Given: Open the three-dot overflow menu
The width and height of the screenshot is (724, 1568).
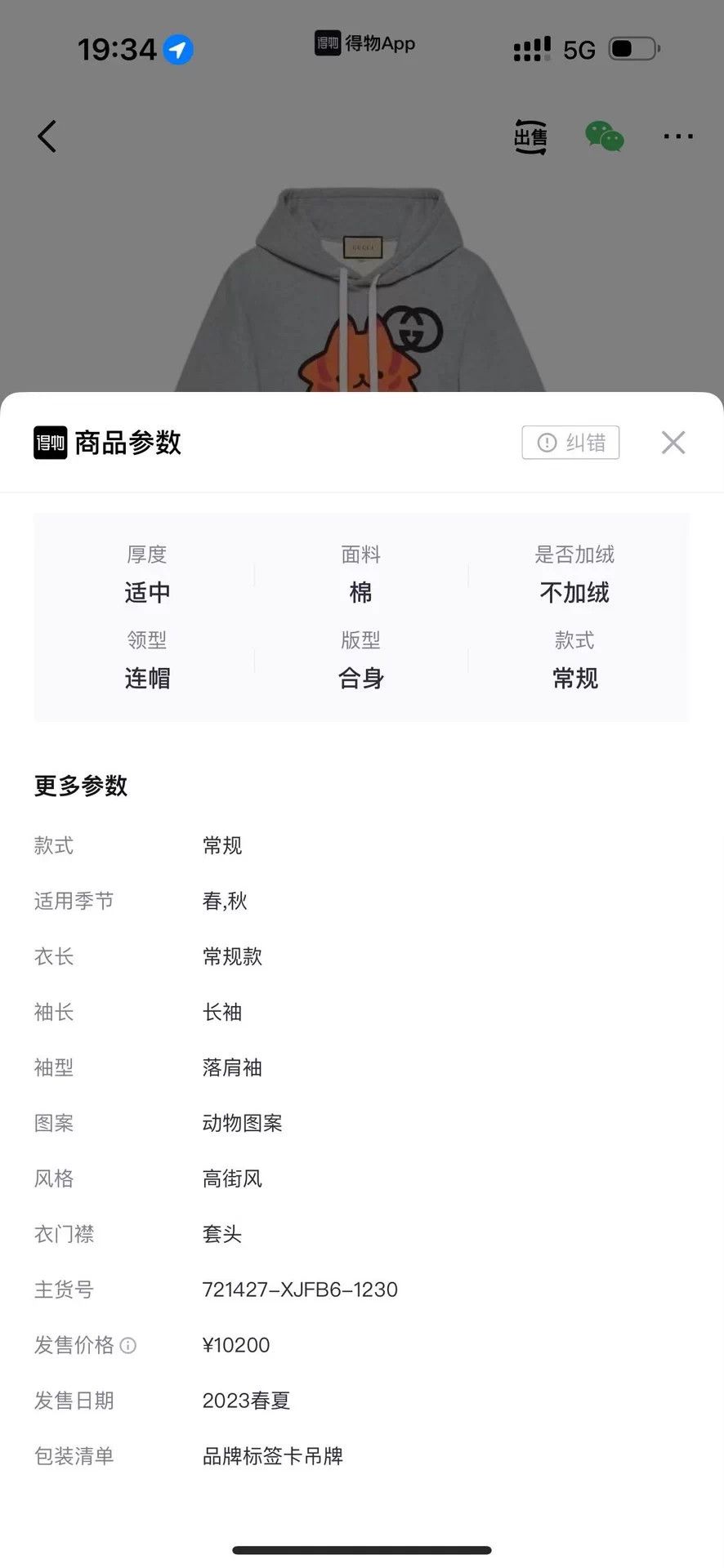Looking at the screenshot, I should pyautogui.click(x=678, y=136).
